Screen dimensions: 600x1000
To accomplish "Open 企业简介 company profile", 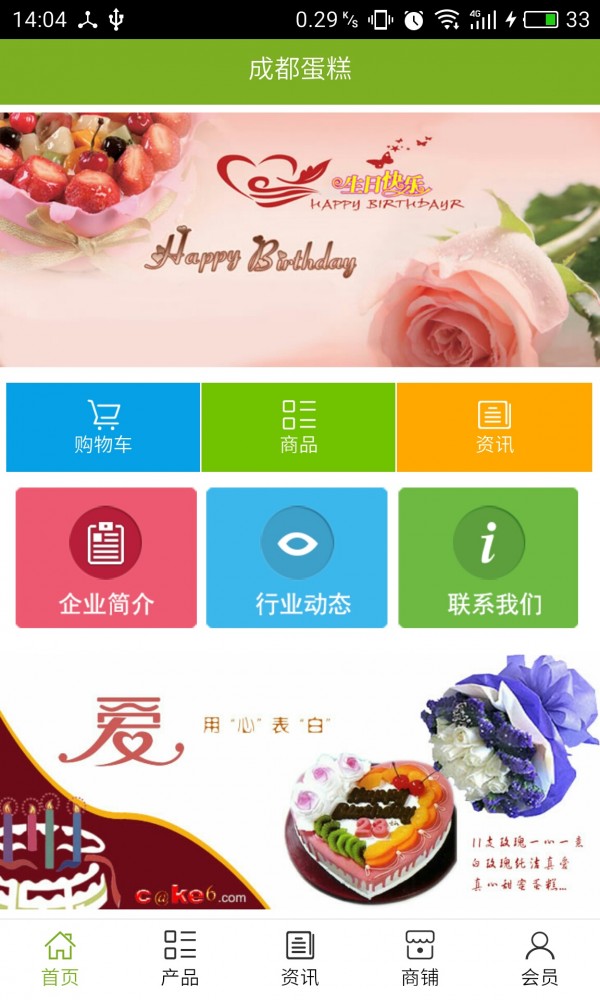I will click(106, 558).
